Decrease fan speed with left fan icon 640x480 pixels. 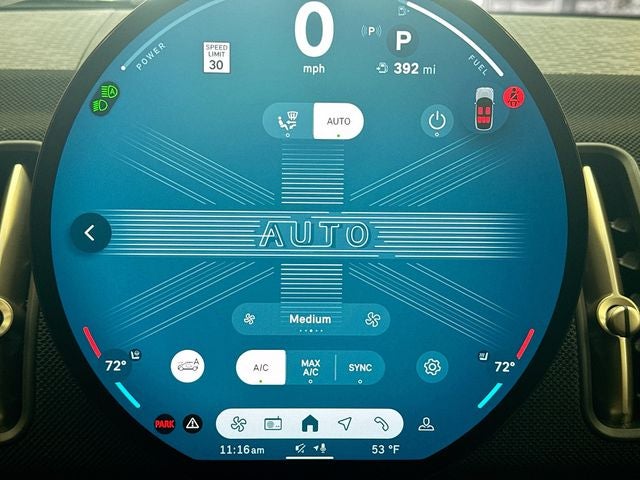pyautogui.click(x=250, y=320)
